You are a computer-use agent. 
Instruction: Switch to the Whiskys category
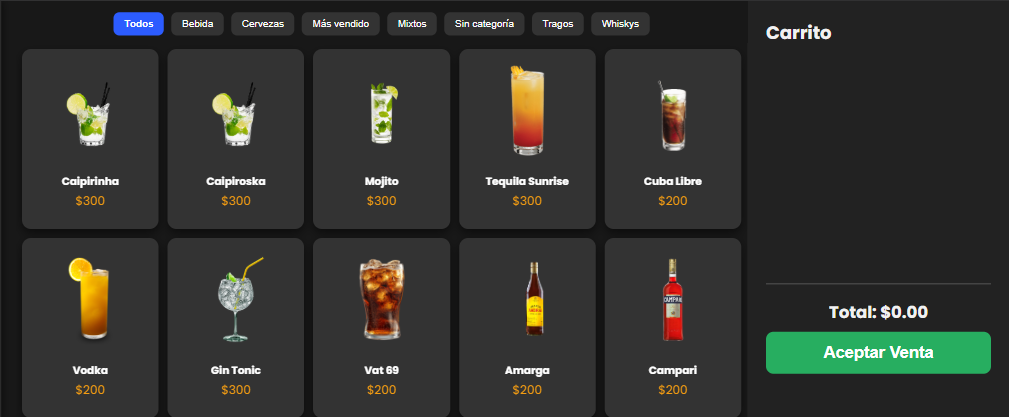(x=620, y=24)
